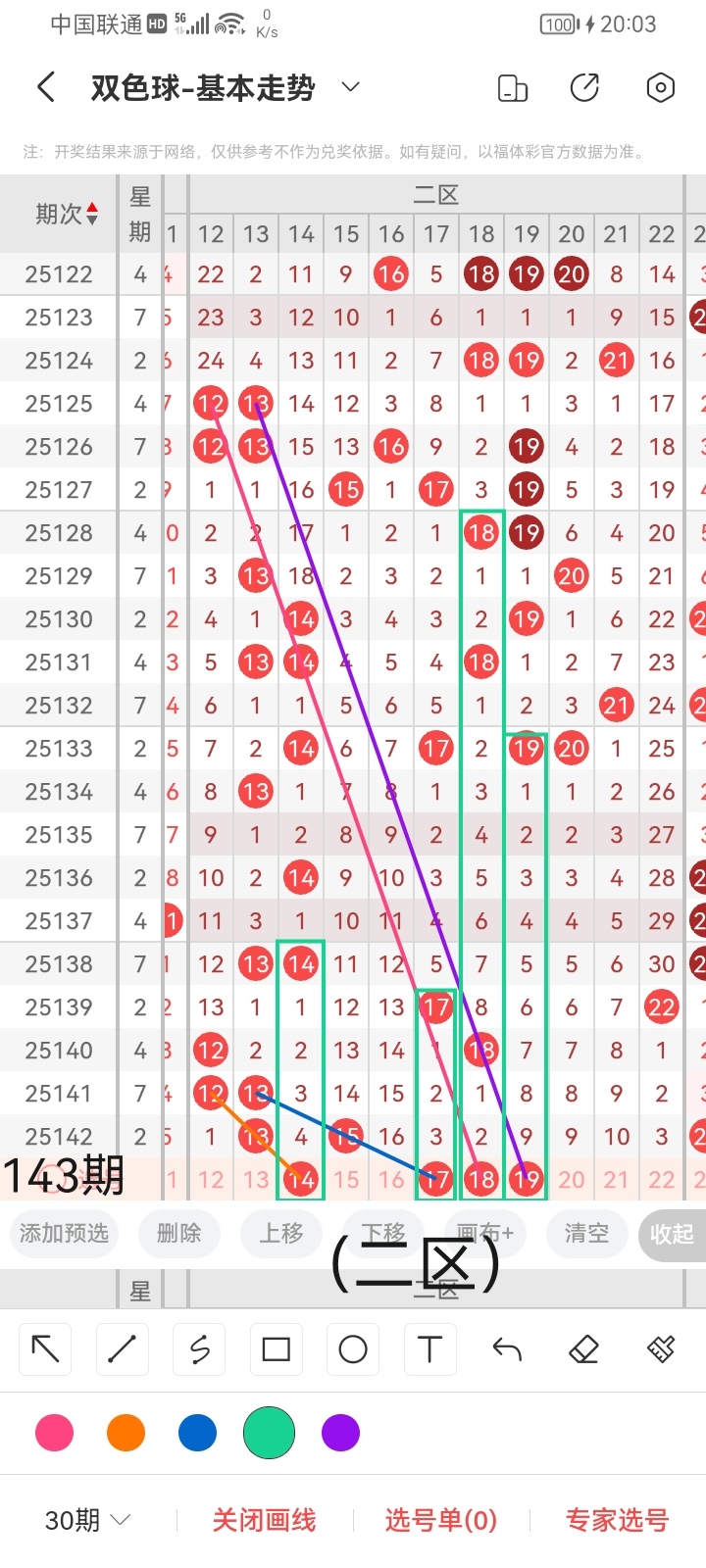Sort by the 期次 column header
706x1568 pixels.
[67, 214]
